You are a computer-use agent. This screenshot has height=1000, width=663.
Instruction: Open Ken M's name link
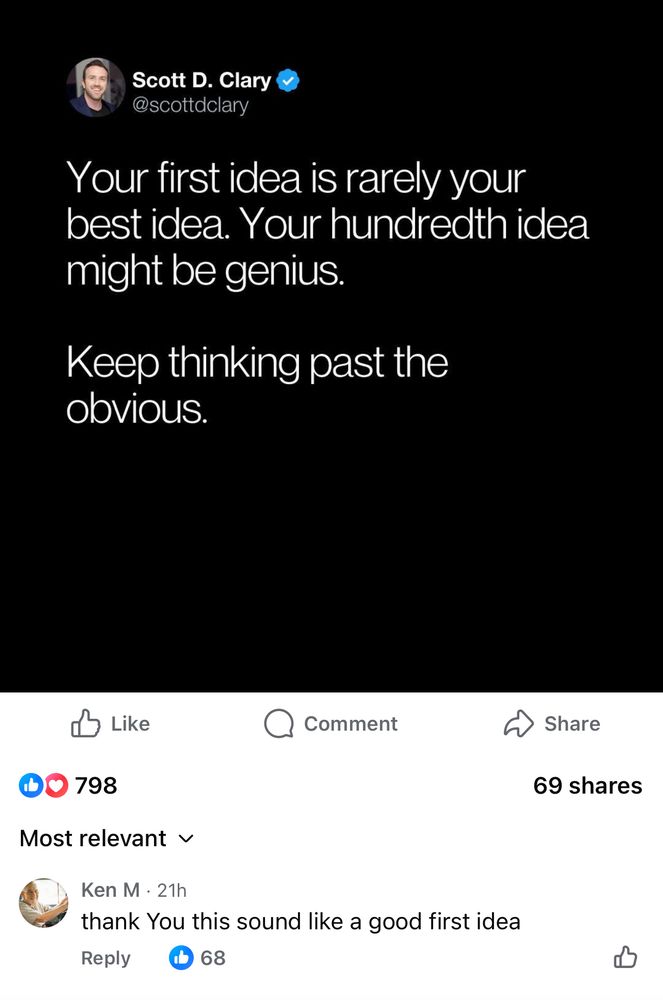coord(110,890)
